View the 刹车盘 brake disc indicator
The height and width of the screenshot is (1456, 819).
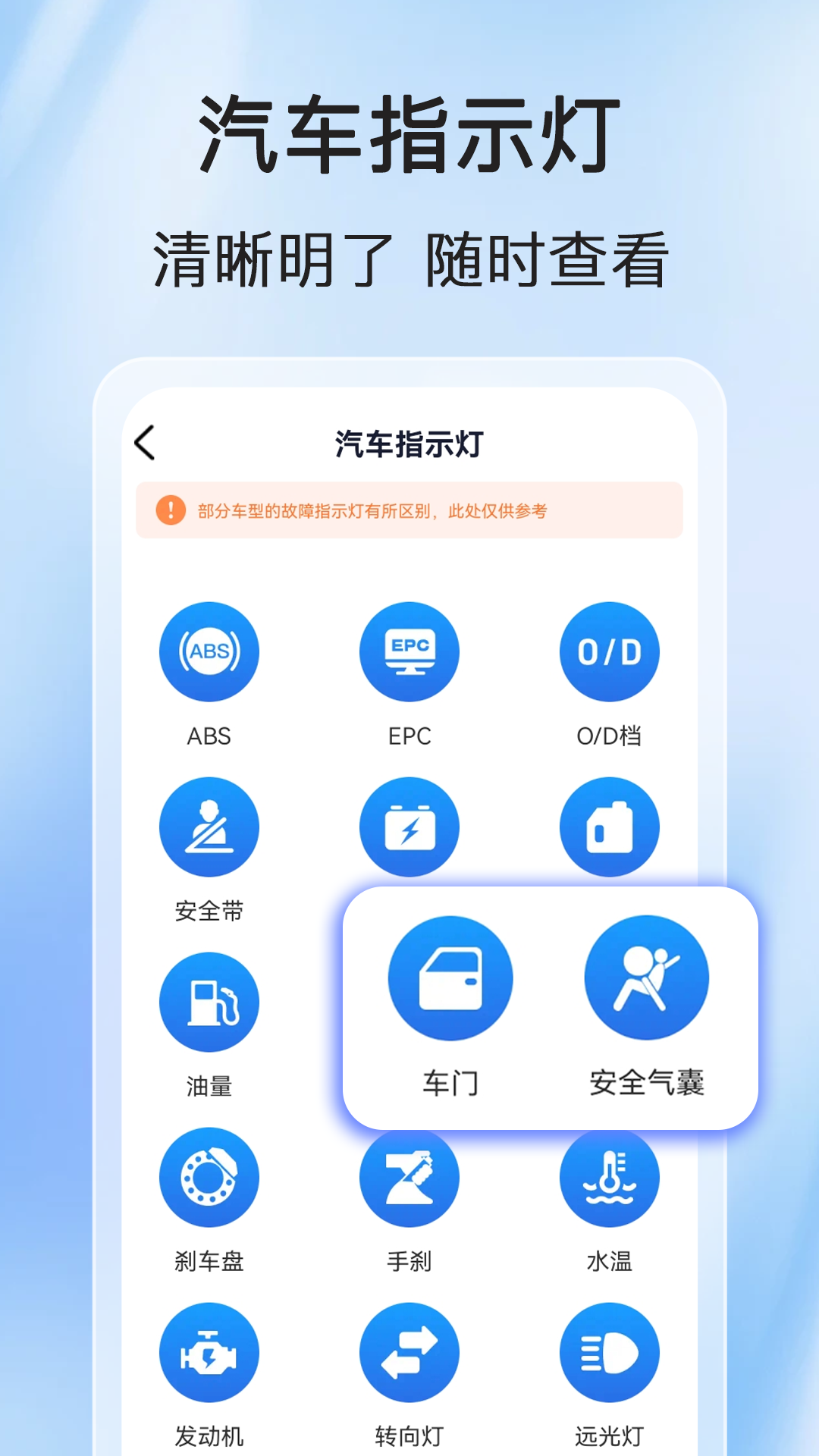point(210,1177)
